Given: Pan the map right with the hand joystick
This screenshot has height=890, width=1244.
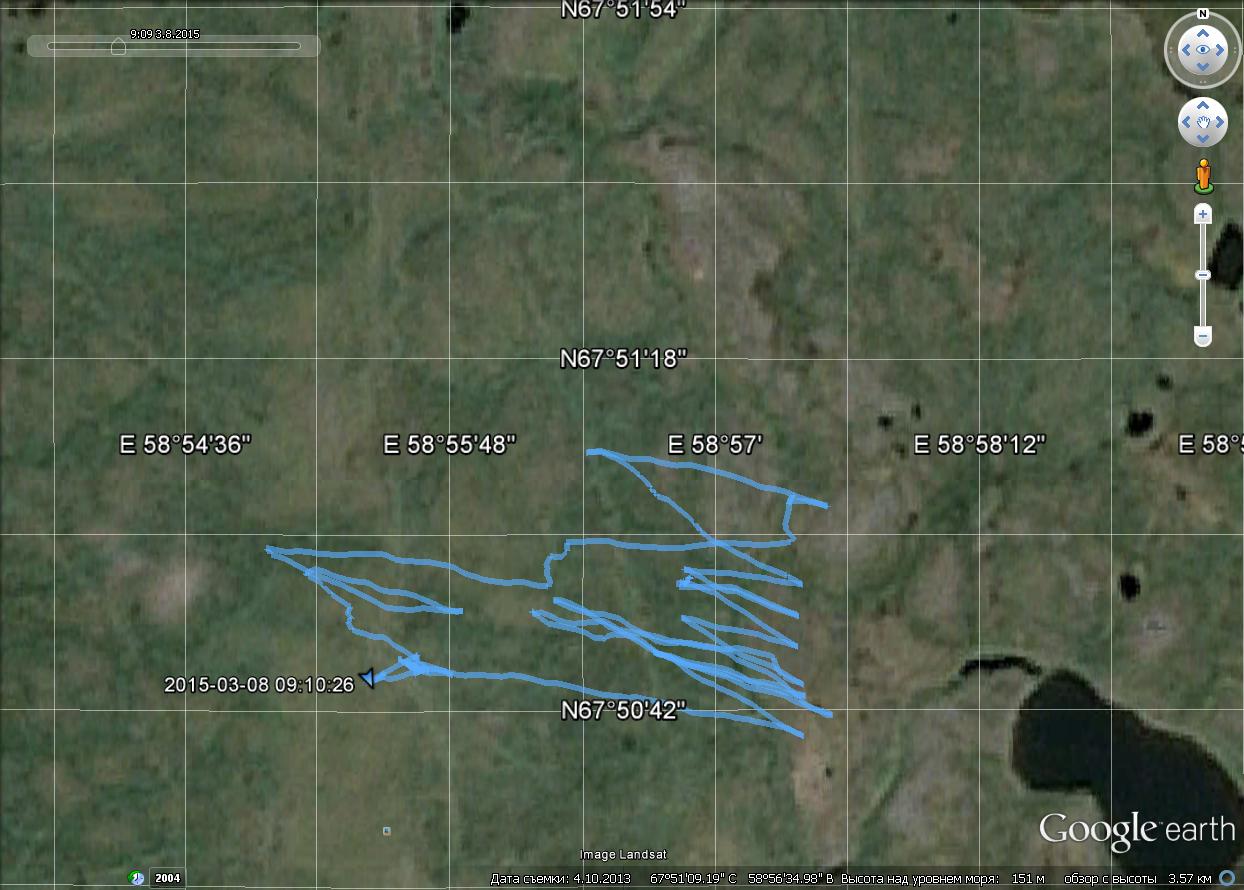Looking at the screenshot, I should [x=1221, y=123].
